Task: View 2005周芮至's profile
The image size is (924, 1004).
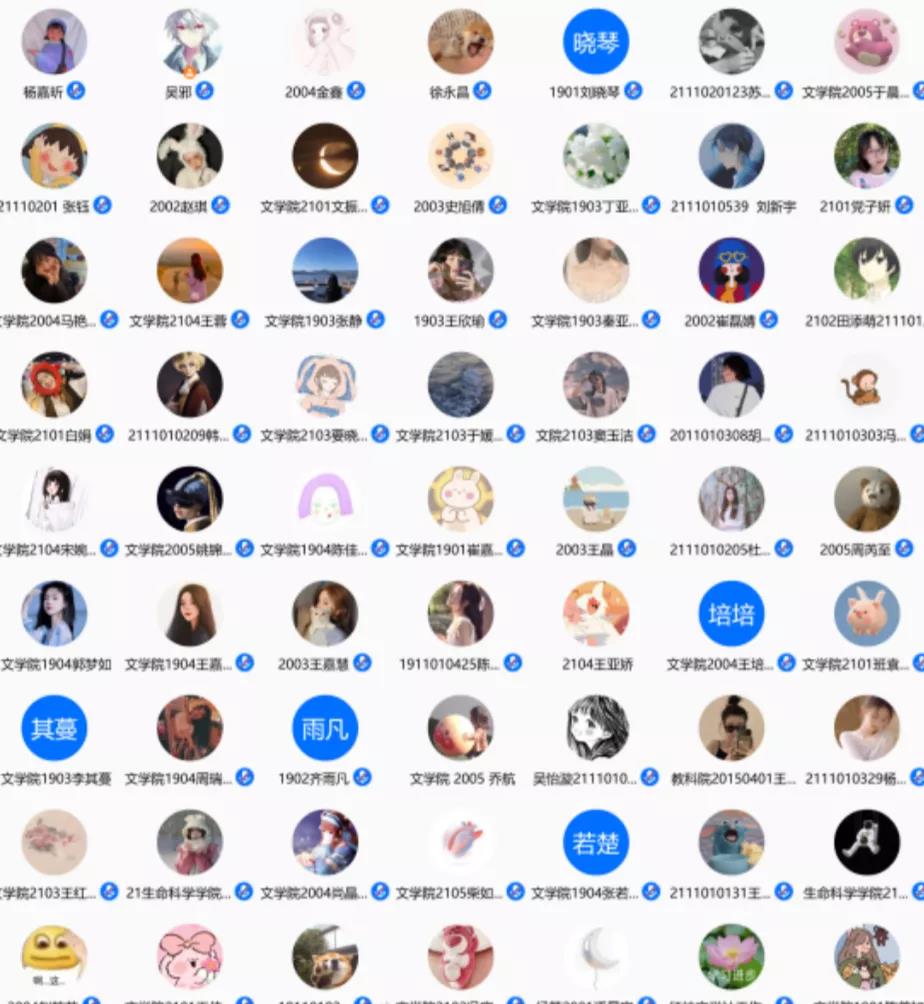Action: tap(867, 499)
